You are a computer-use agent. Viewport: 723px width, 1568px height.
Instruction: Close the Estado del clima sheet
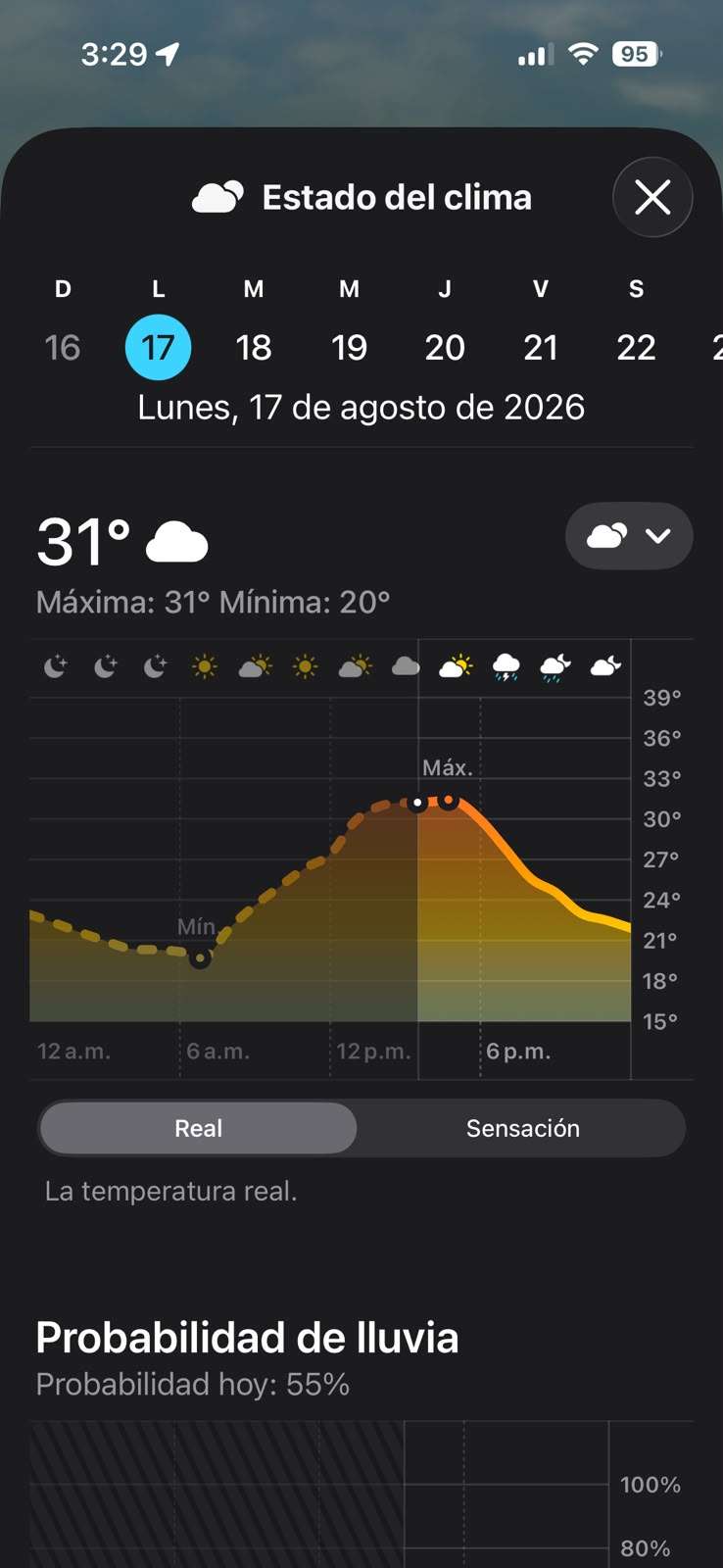[x=652, y=197]
